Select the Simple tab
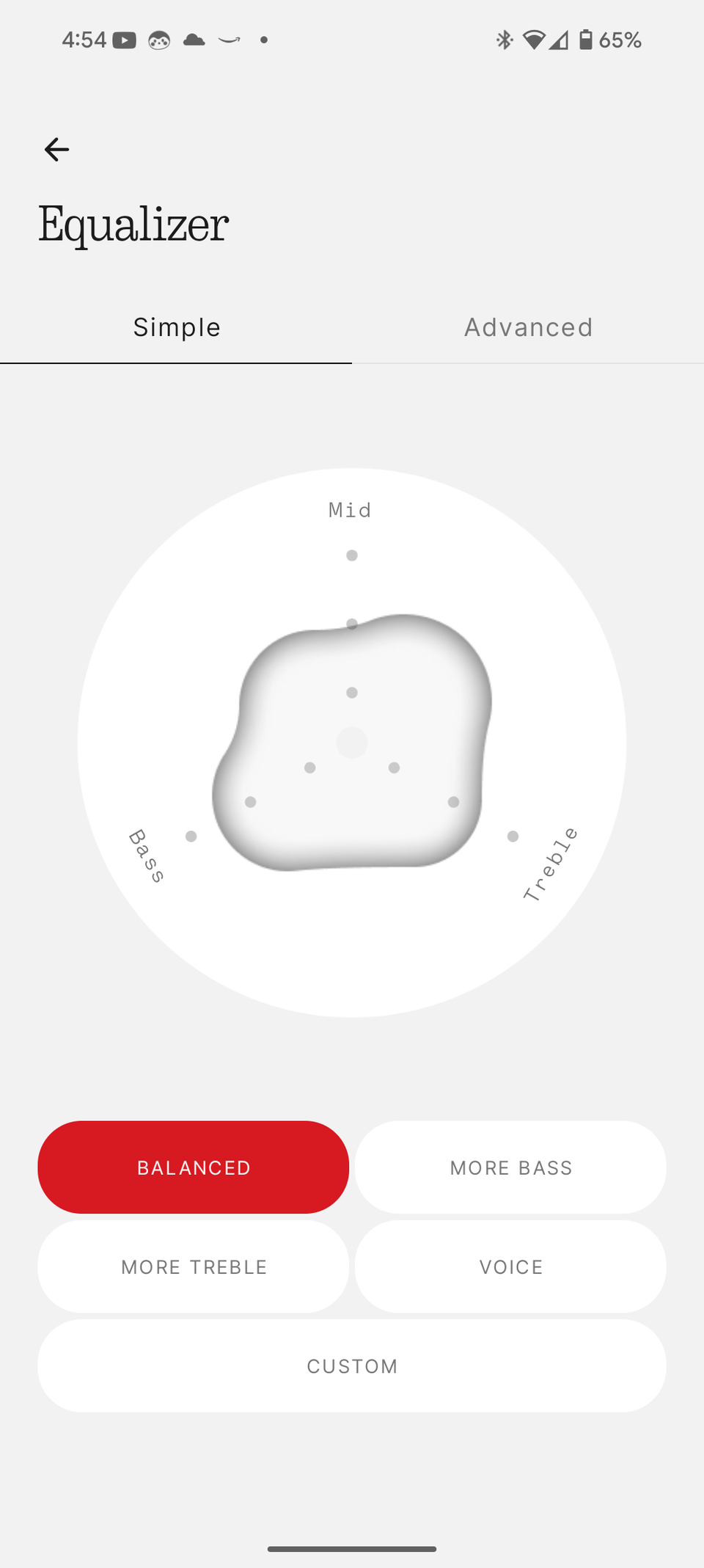 (x=176, y=327)
